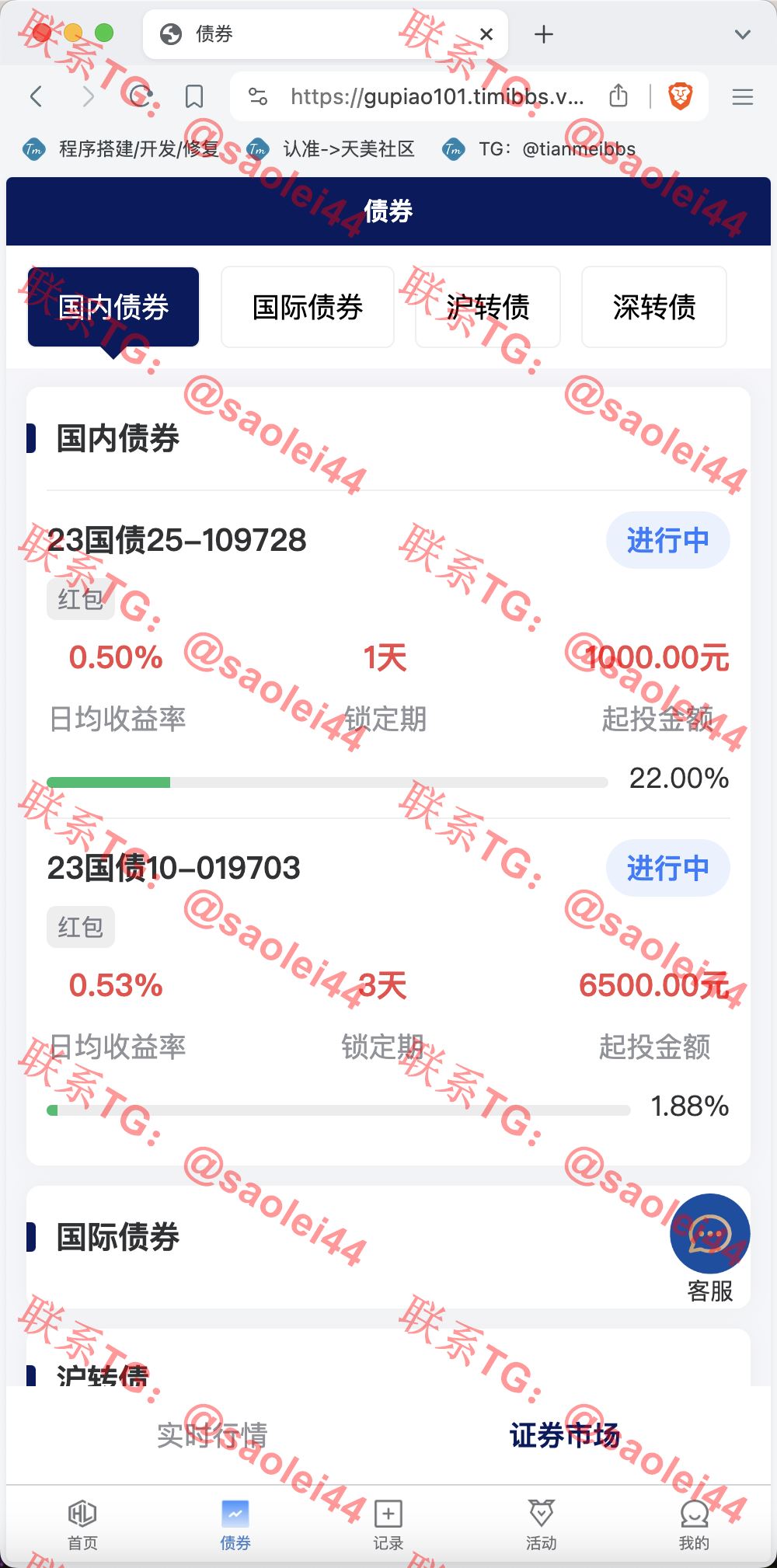Select the 沪转债 tab
Image resolution: width=777 pixels, height=1568 pixels.
488,307
